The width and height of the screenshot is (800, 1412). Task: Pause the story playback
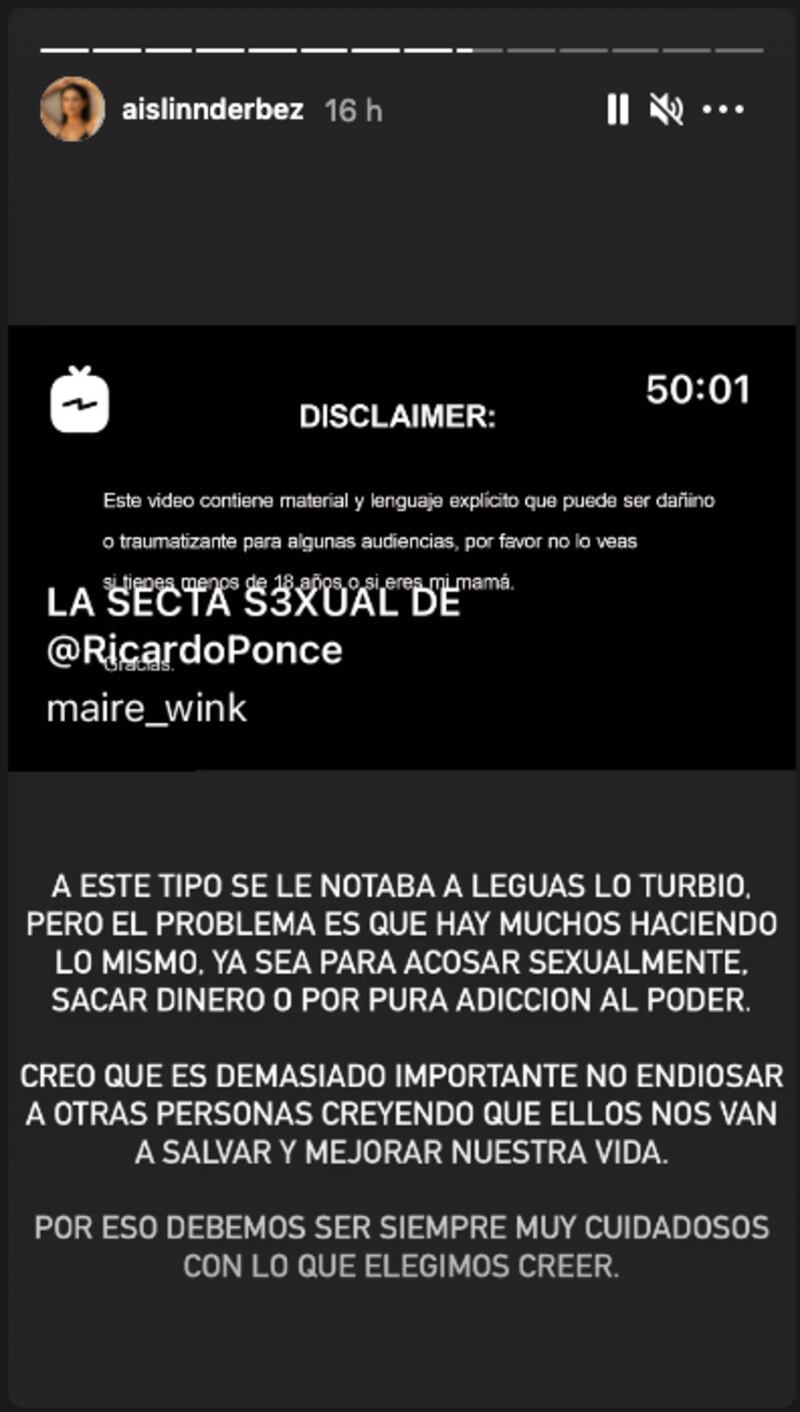point(618,110)
